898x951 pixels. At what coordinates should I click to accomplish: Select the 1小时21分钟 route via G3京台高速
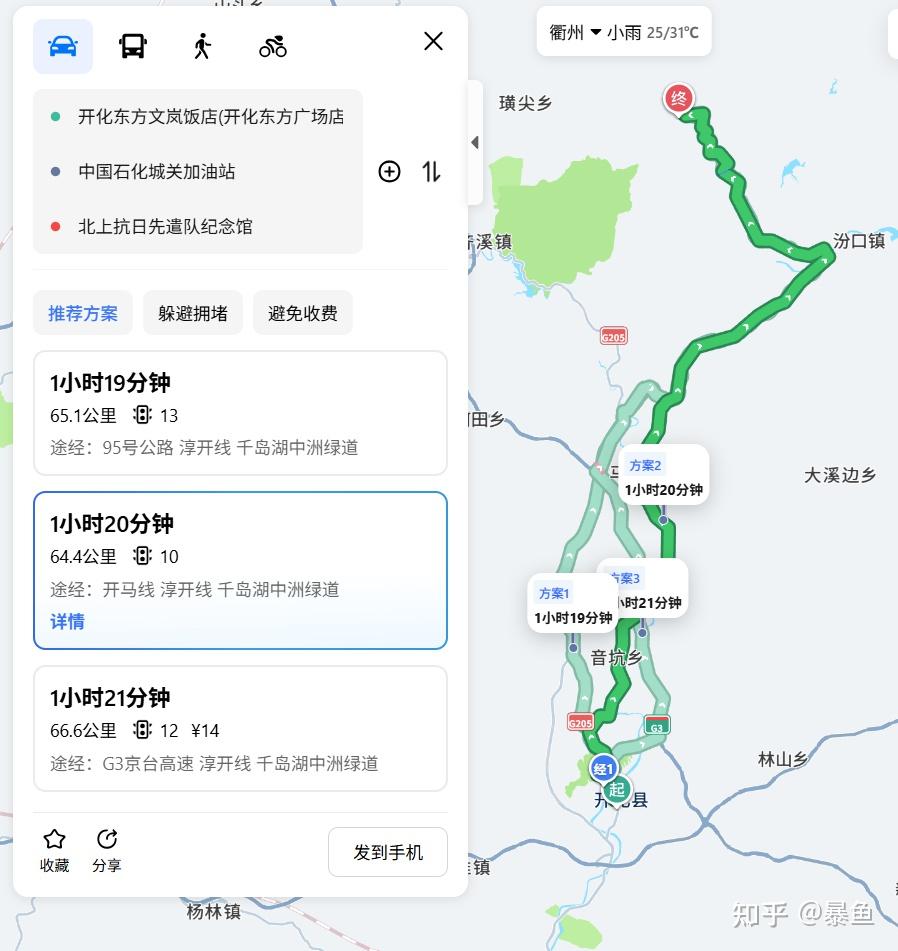[241, 728]
